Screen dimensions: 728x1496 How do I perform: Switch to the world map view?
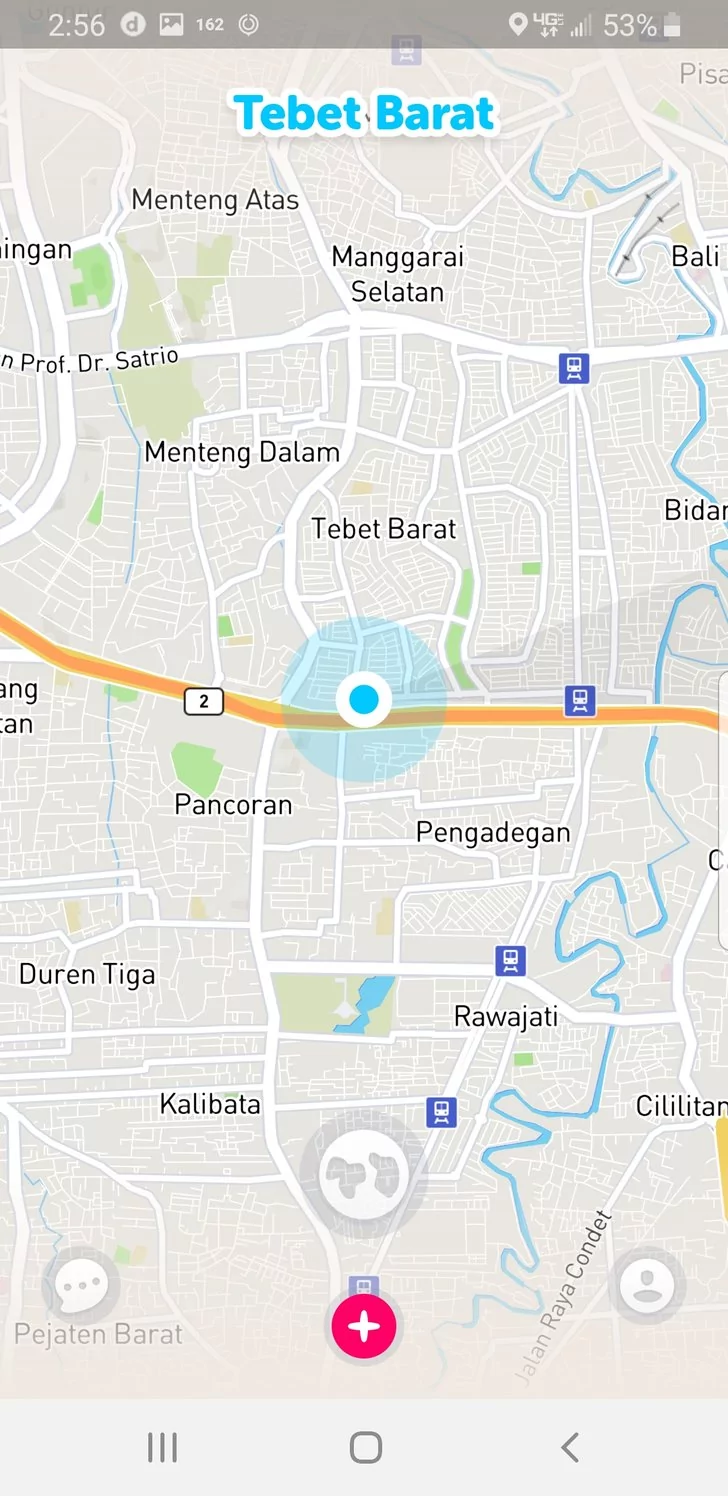364,1174
